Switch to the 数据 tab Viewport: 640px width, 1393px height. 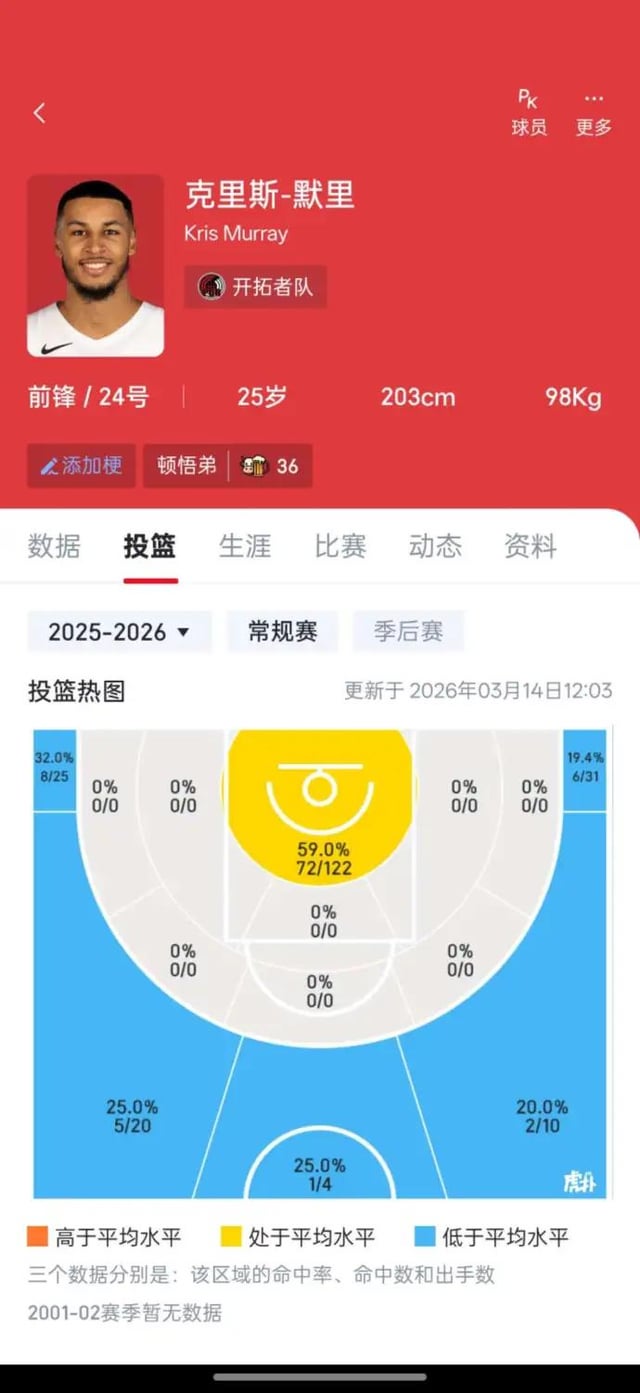point(54,546)
